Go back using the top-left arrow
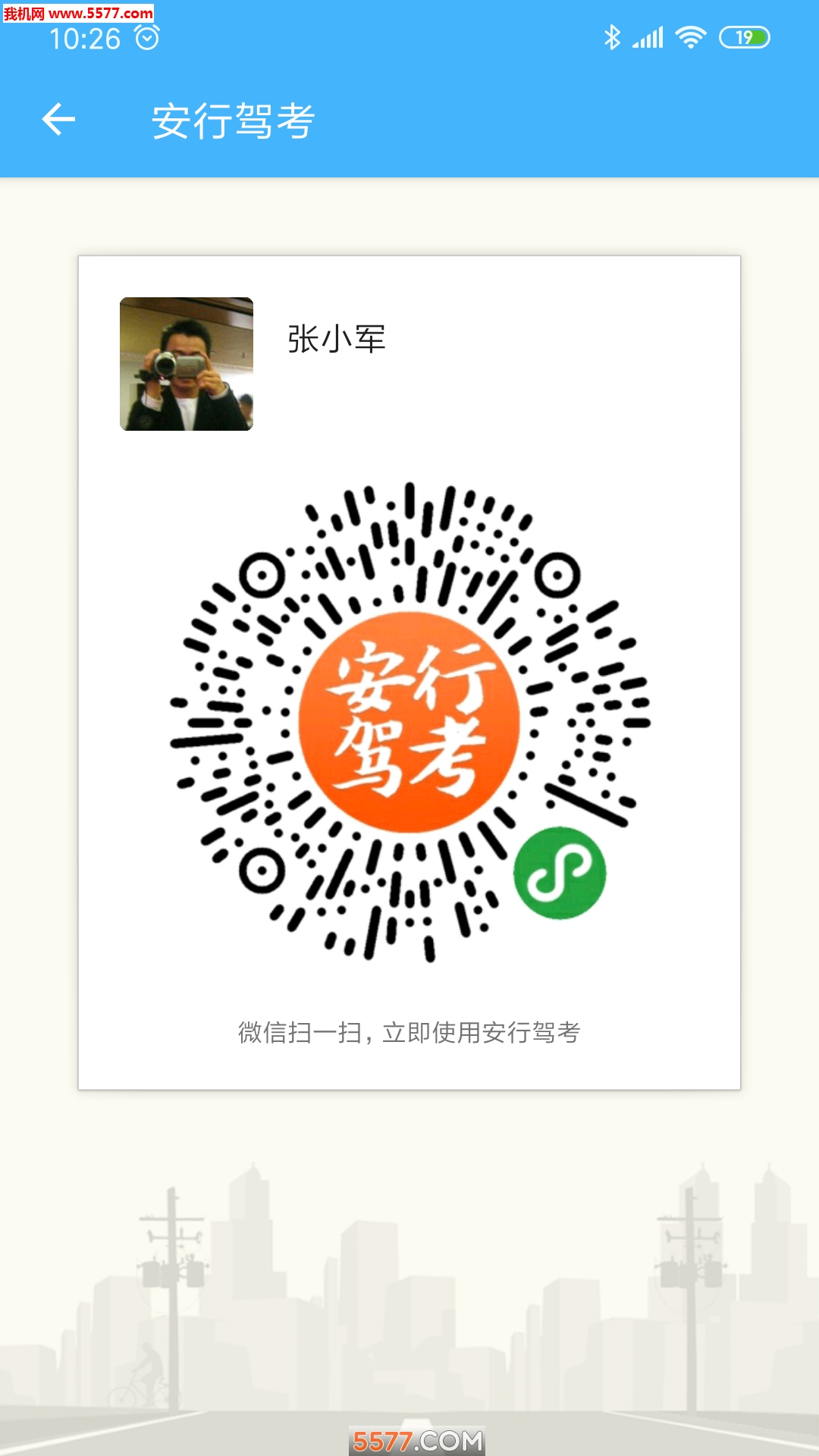The height and width of the screenshot is (1456, 819). (x=58, y=120)
